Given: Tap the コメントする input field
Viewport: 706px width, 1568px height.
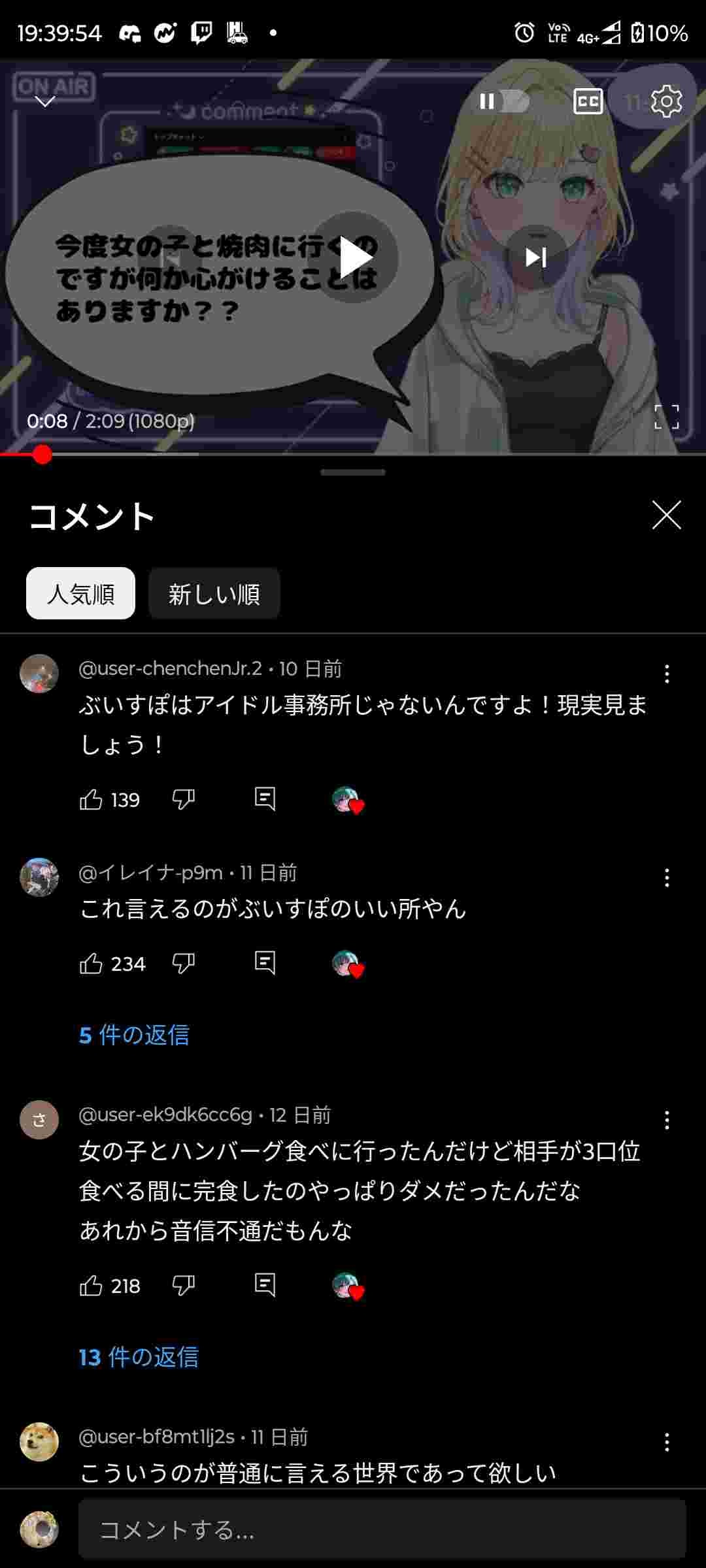Looking at the screenshot, I should (382, 1529).
